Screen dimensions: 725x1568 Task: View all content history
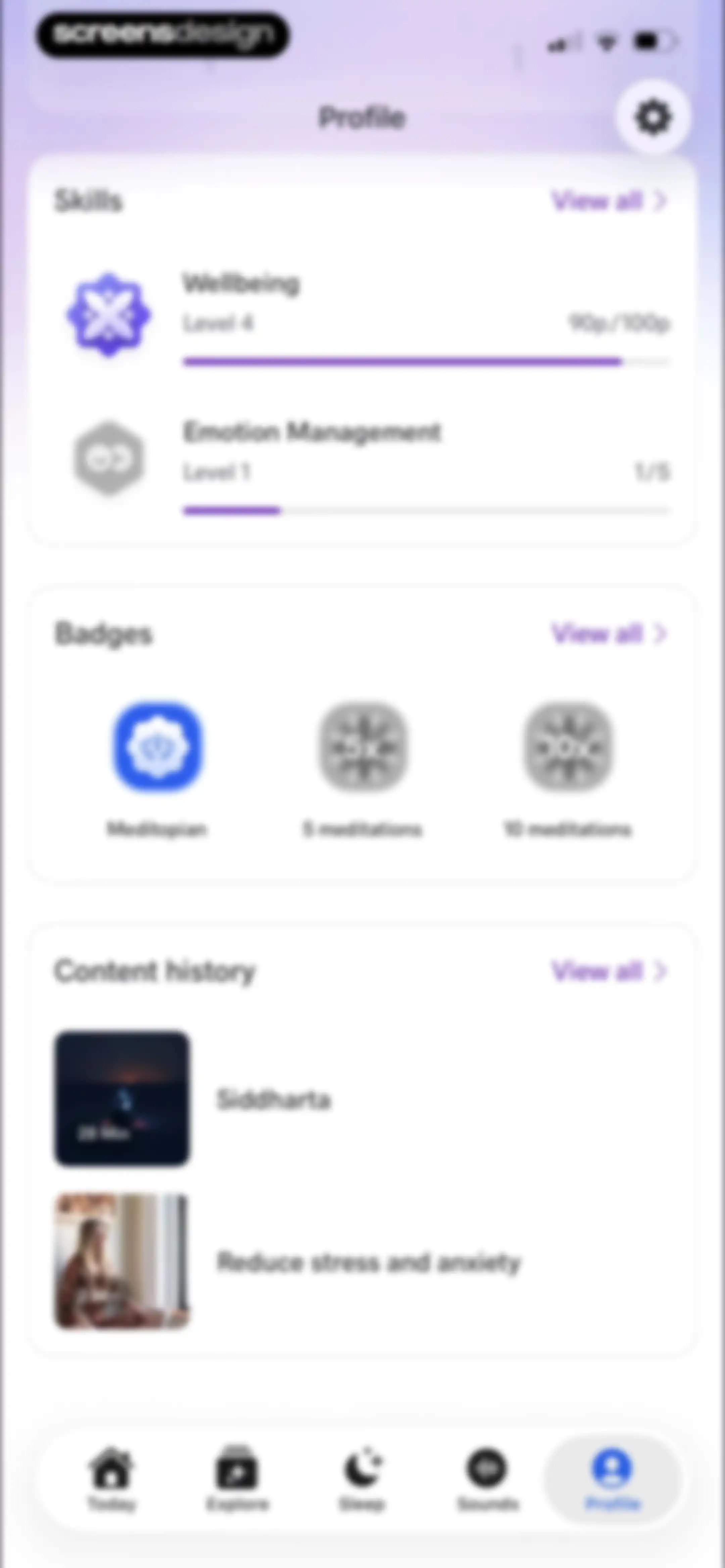click(609, 971)
